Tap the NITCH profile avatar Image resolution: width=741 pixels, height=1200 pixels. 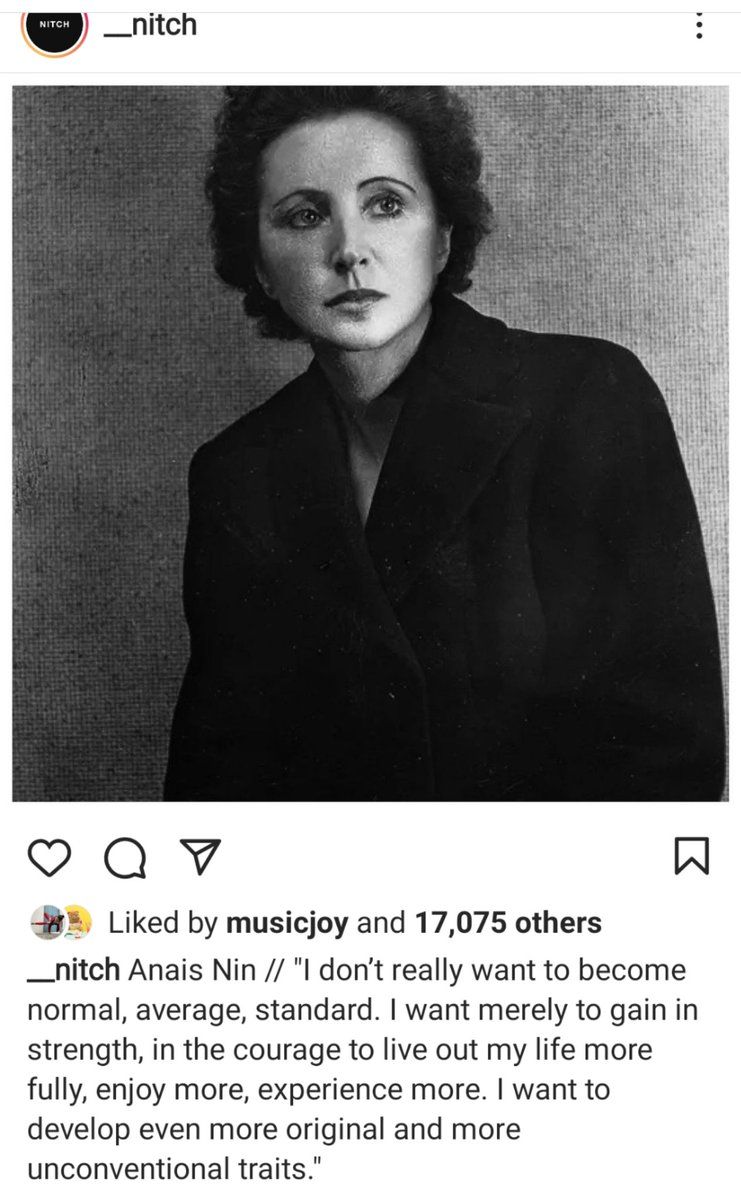coord(55,26)
